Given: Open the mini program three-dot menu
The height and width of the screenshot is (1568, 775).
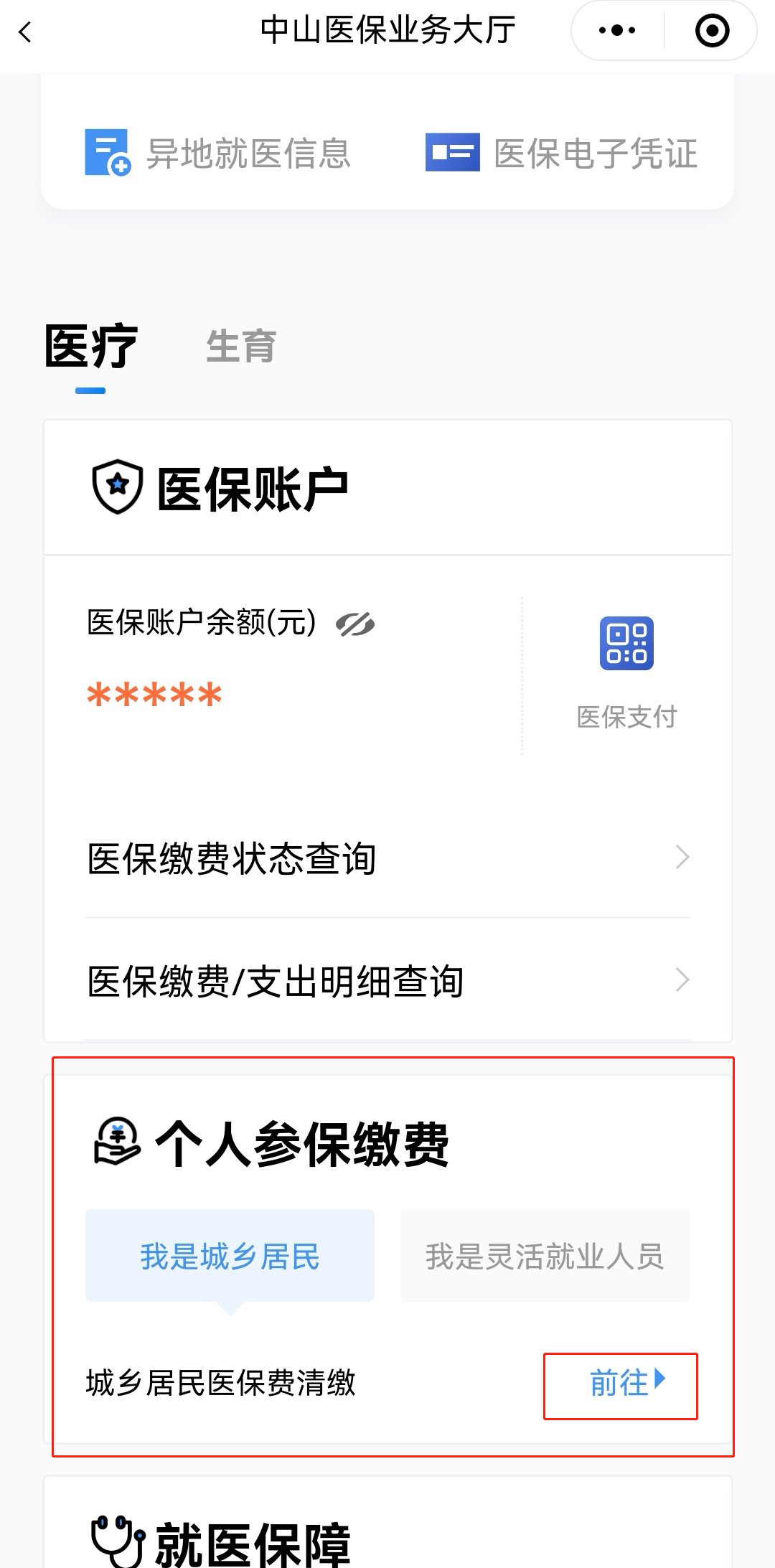Looking at the screenshot, I should [617, 31].
